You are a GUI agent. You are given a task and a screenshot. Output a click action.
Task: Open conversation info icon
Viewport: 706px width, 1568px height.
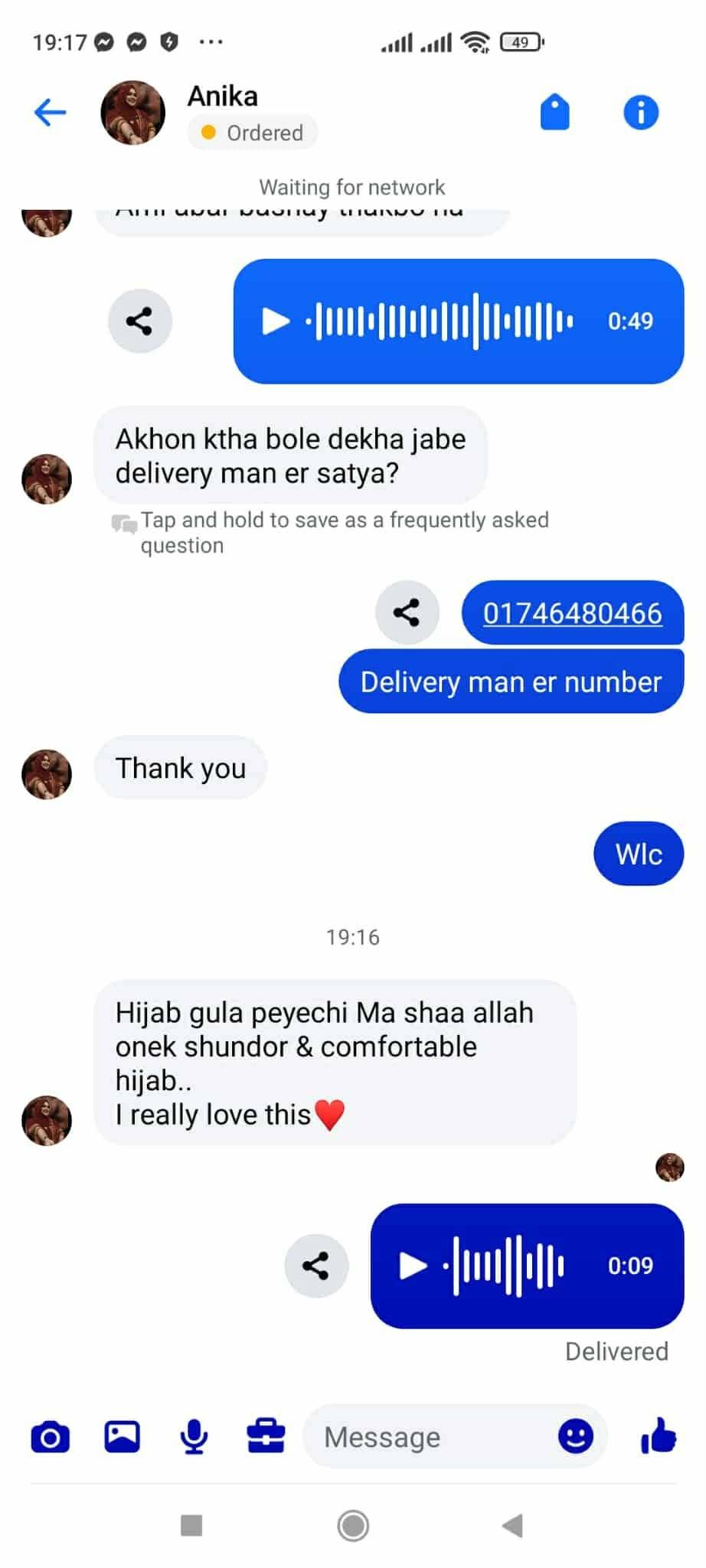(x=641, y=113)
